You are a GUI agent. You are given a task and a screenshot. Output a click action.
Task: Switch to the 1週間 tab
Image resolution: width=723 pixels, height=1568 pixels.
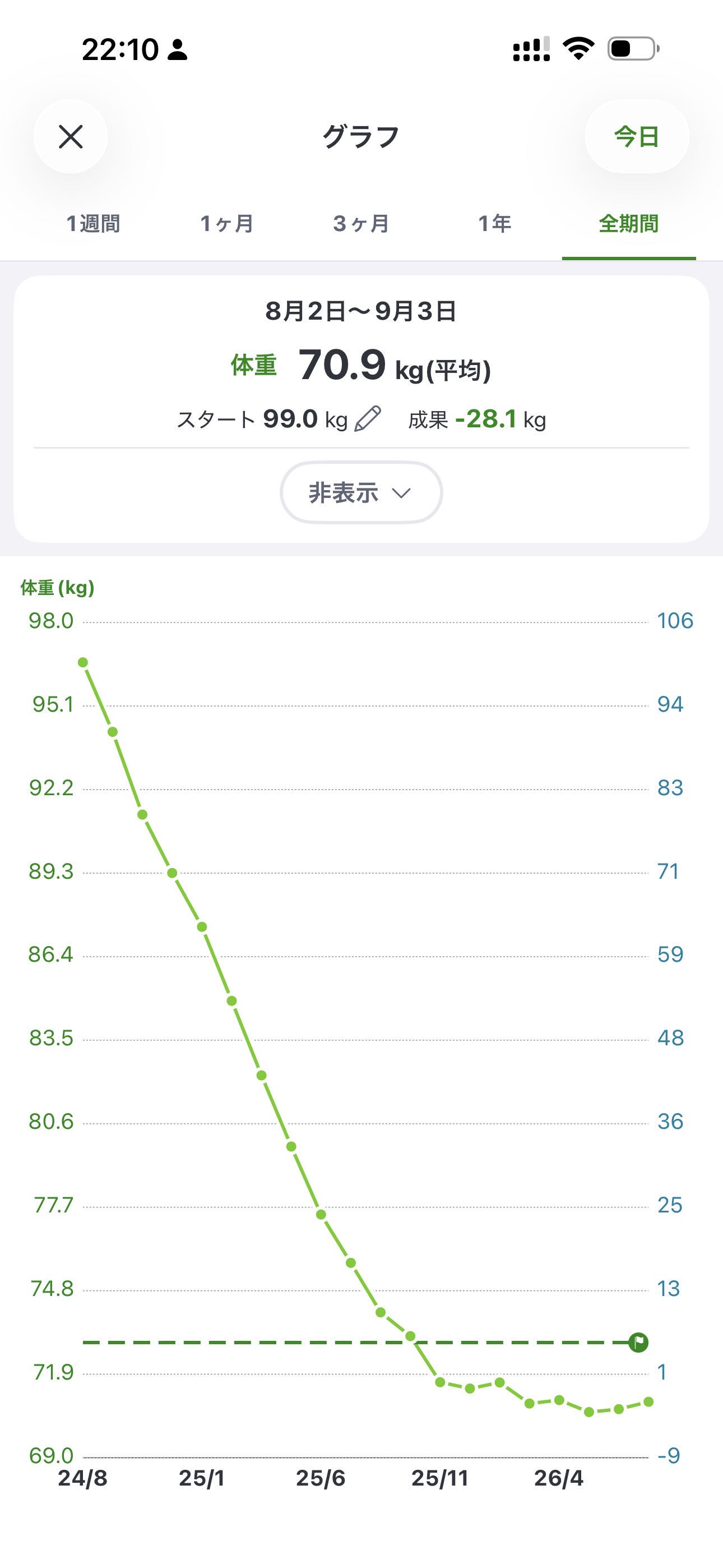[93, 224]
